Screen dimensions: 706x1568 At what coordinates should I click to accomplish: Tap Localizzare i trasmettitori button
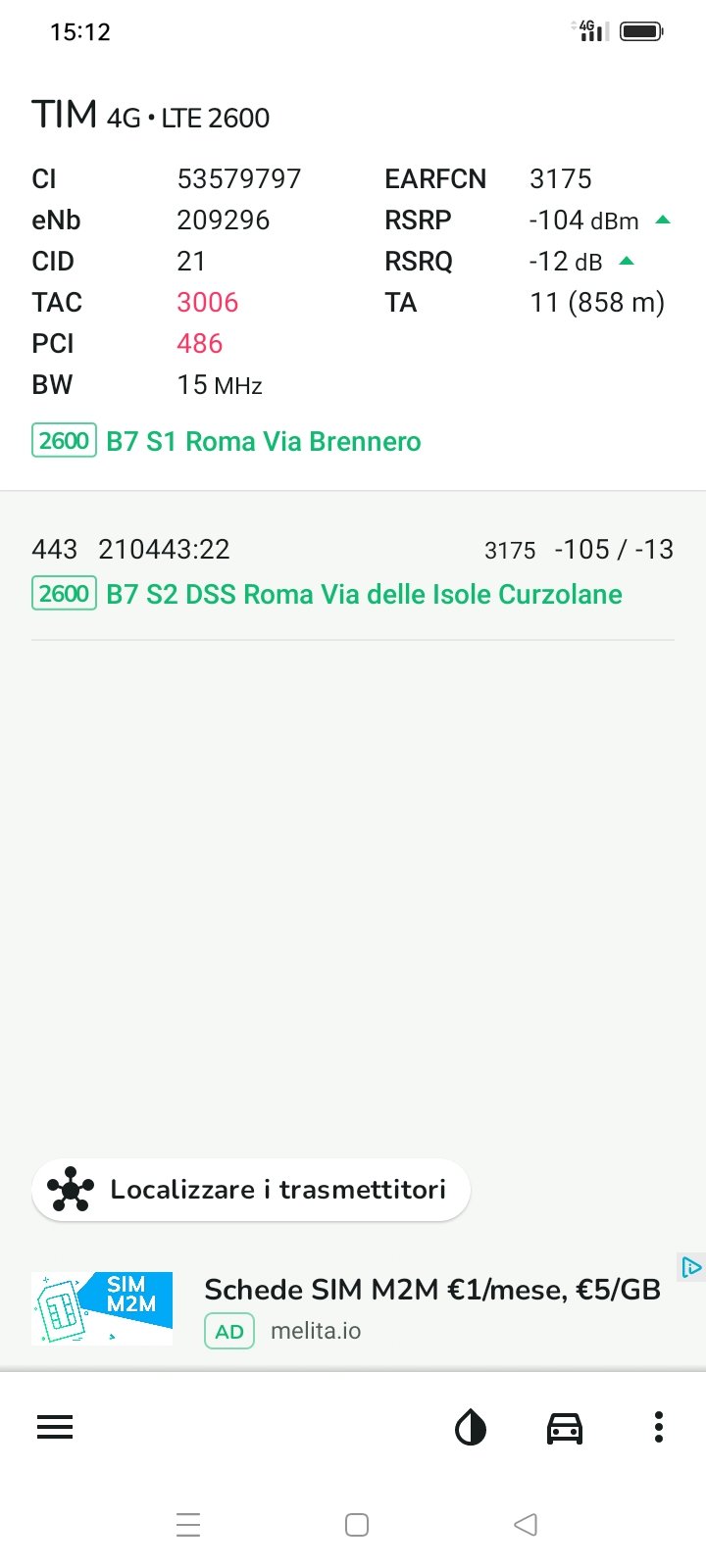pos(251,1190)
